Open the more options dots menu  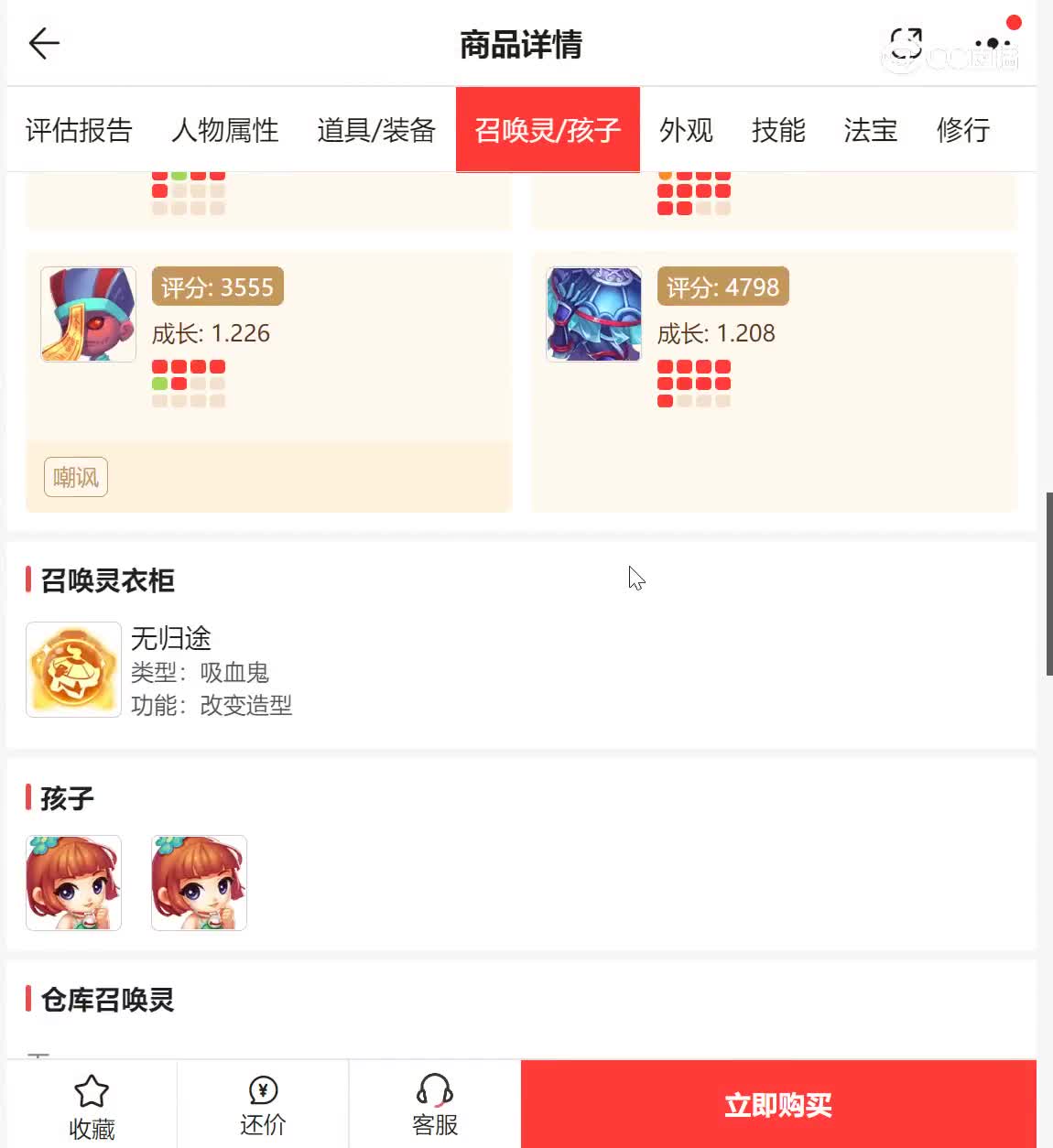pos(992,43)
